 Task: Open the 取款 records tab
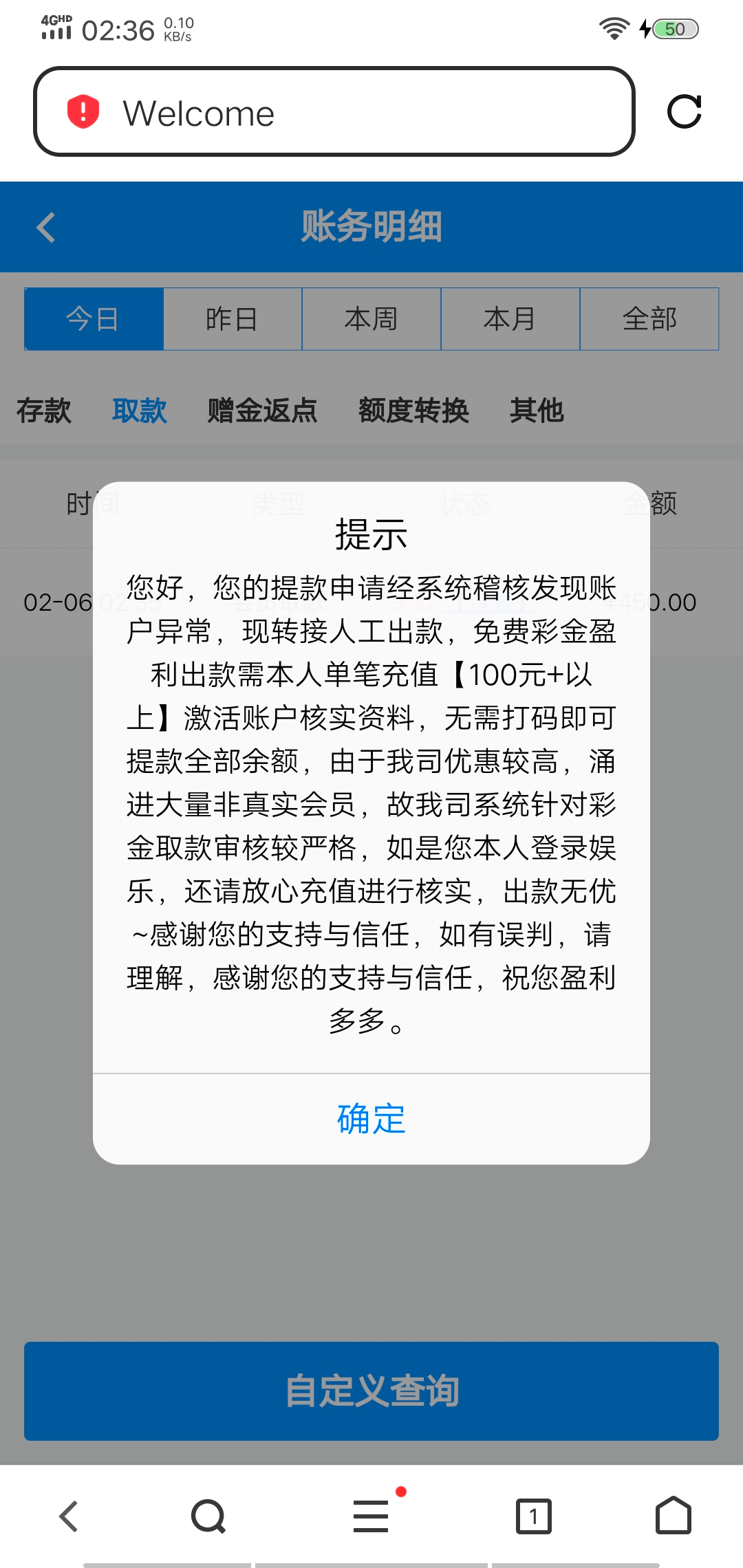(x=140, y=411)
